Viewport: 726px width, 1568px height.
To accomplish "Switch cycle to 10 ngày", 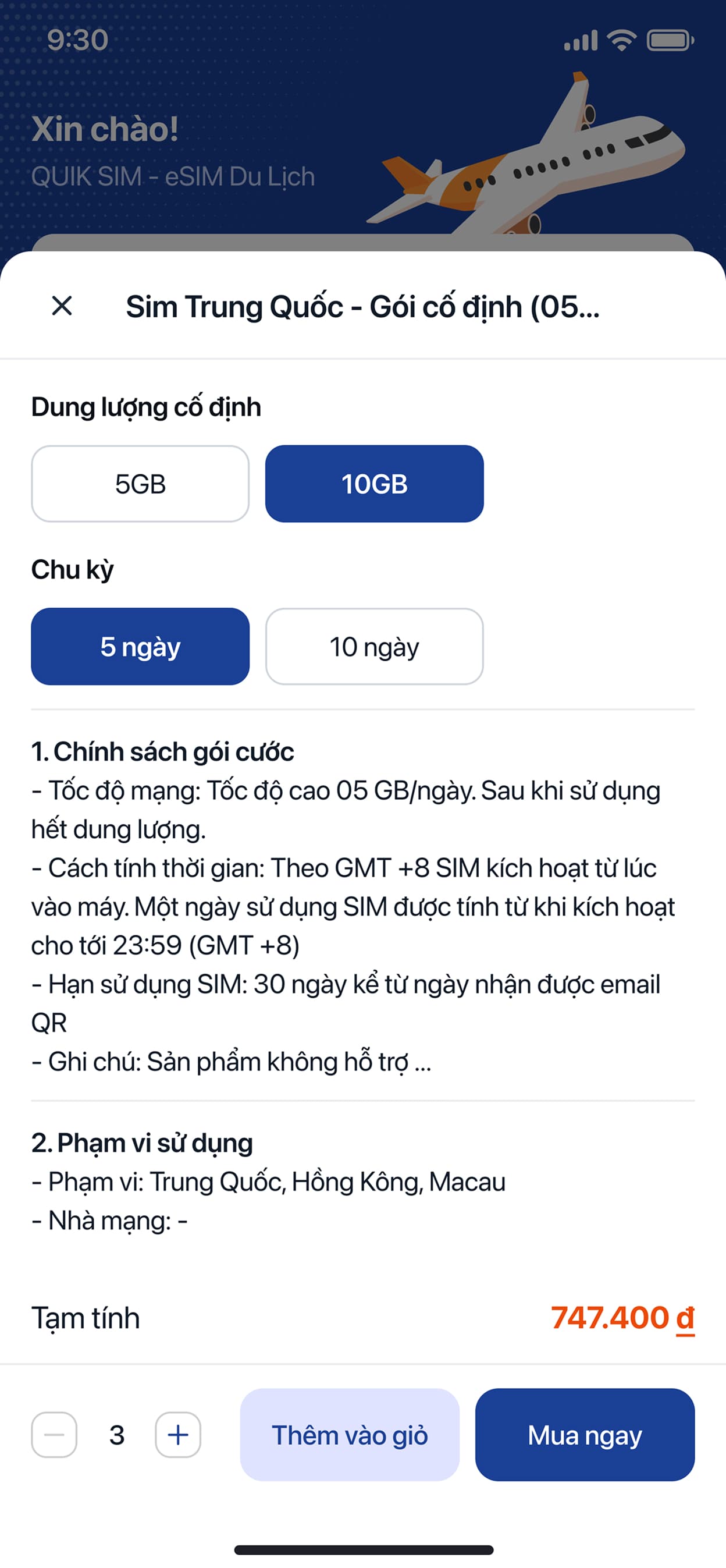I will pos(374,647).
